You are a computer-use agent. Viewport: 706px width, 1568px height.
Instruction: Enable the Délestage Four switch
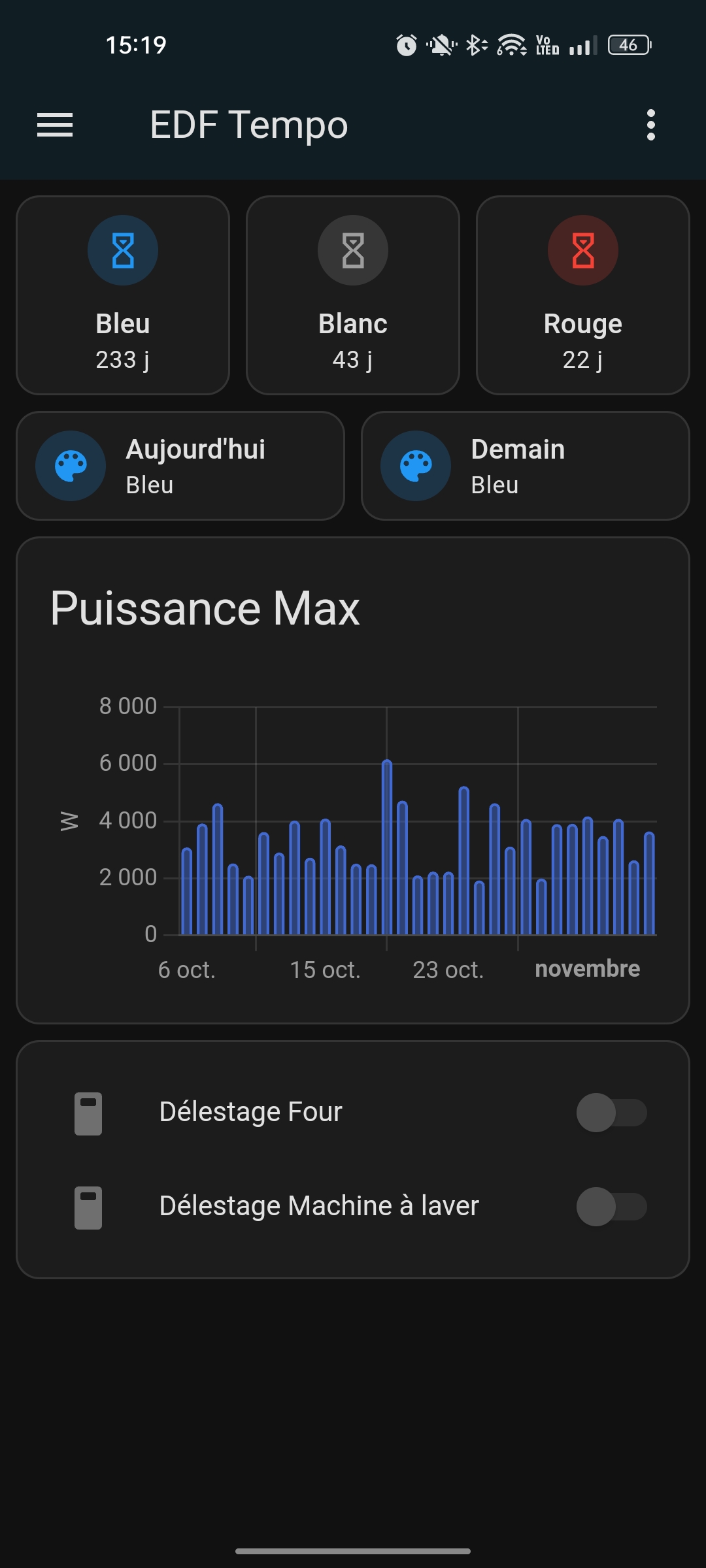pyautogui.click(x=612, y=1113)
